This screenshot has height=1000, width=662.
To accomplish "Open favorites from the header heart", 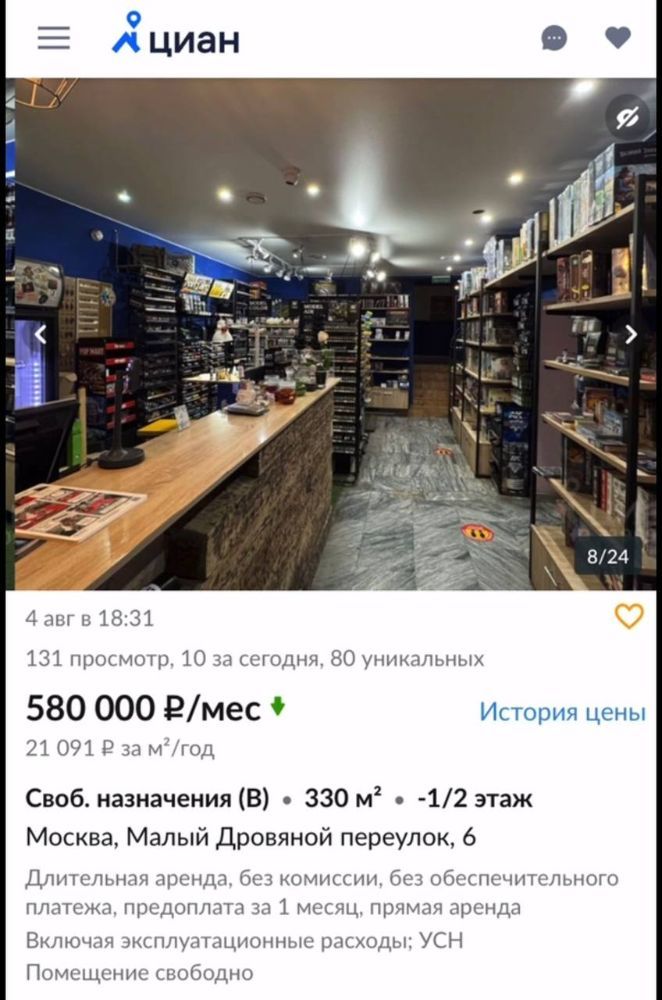I will click(618, 38).
